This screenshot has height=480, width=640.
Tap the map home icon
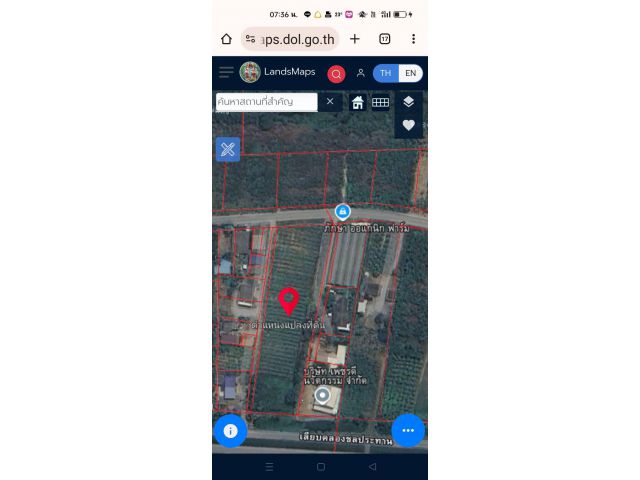tap(357, 102)
